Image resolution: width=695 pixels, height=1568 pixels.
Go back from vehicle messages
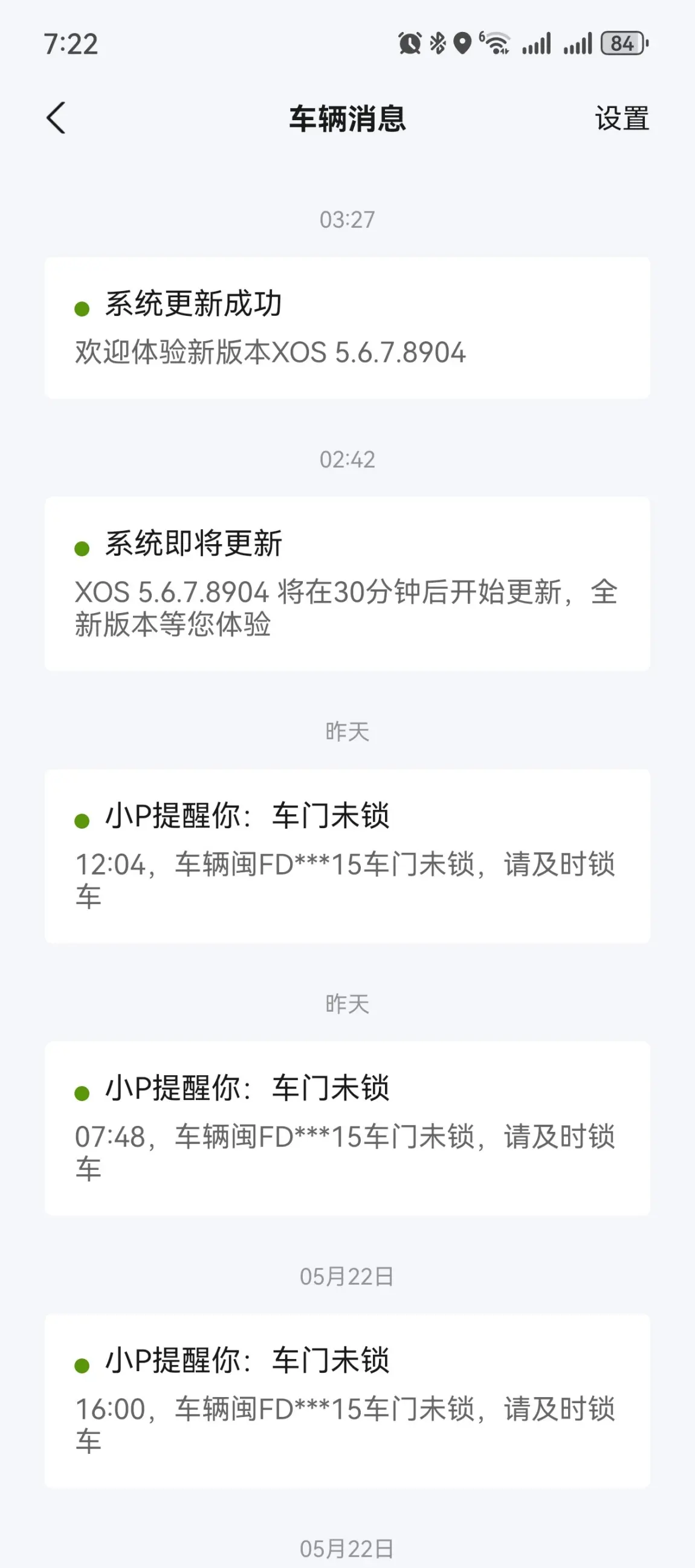click(56, 118)
